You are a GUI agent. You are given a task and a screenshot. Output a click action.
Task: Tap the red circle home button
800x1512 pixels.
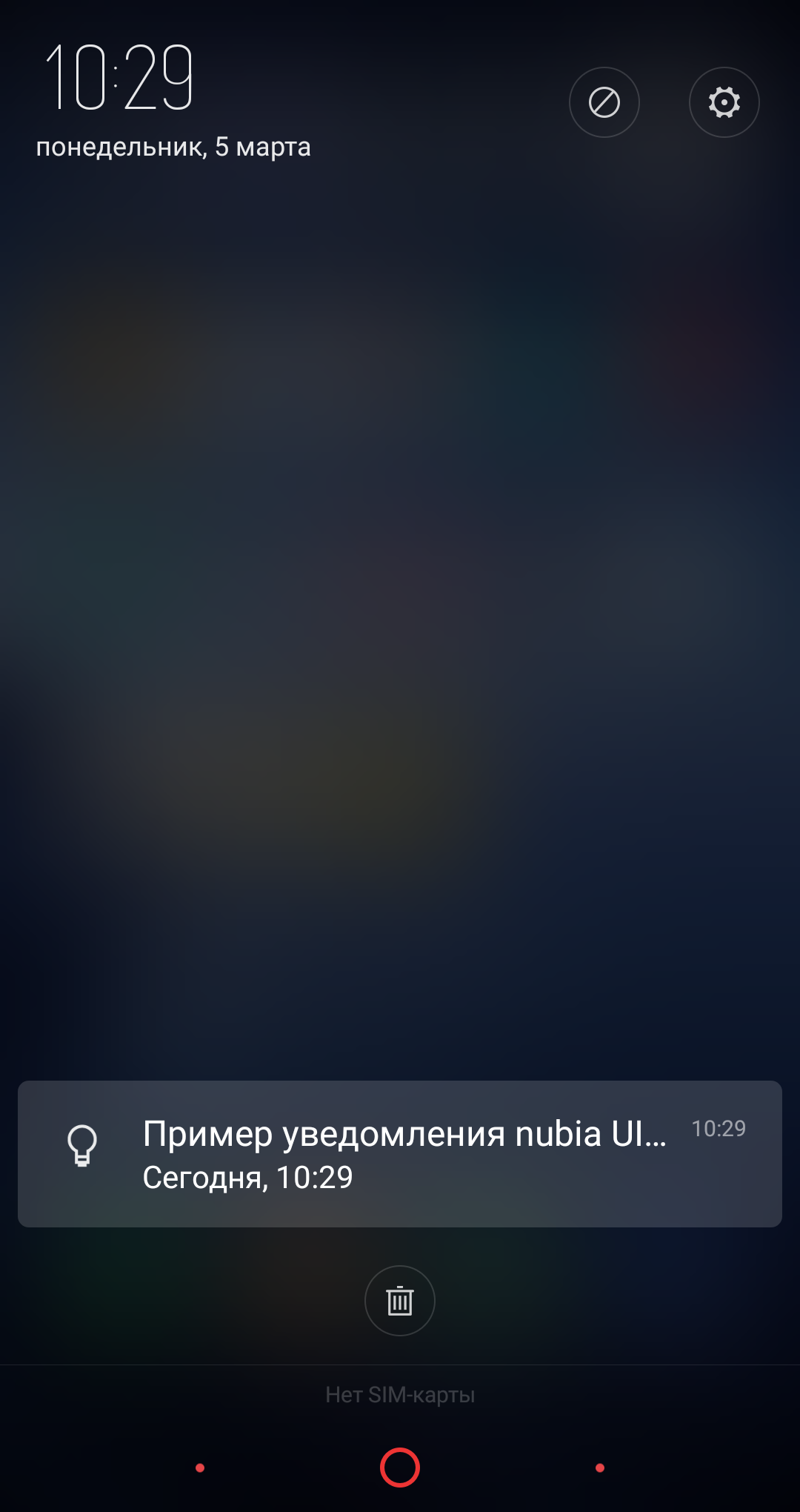click(400, 1468)
